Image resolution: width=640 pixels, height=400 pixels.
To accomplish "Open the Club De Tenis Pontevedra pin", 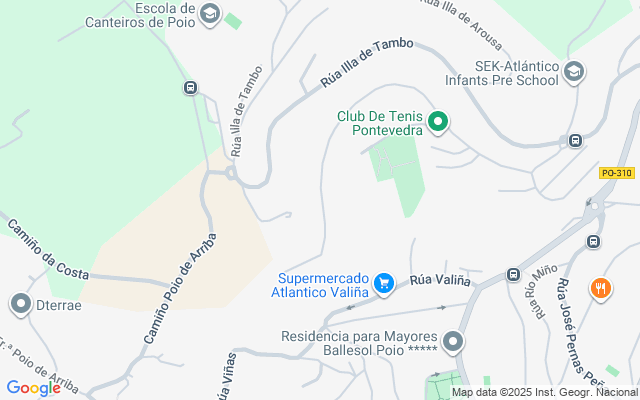I will [438, 122].
